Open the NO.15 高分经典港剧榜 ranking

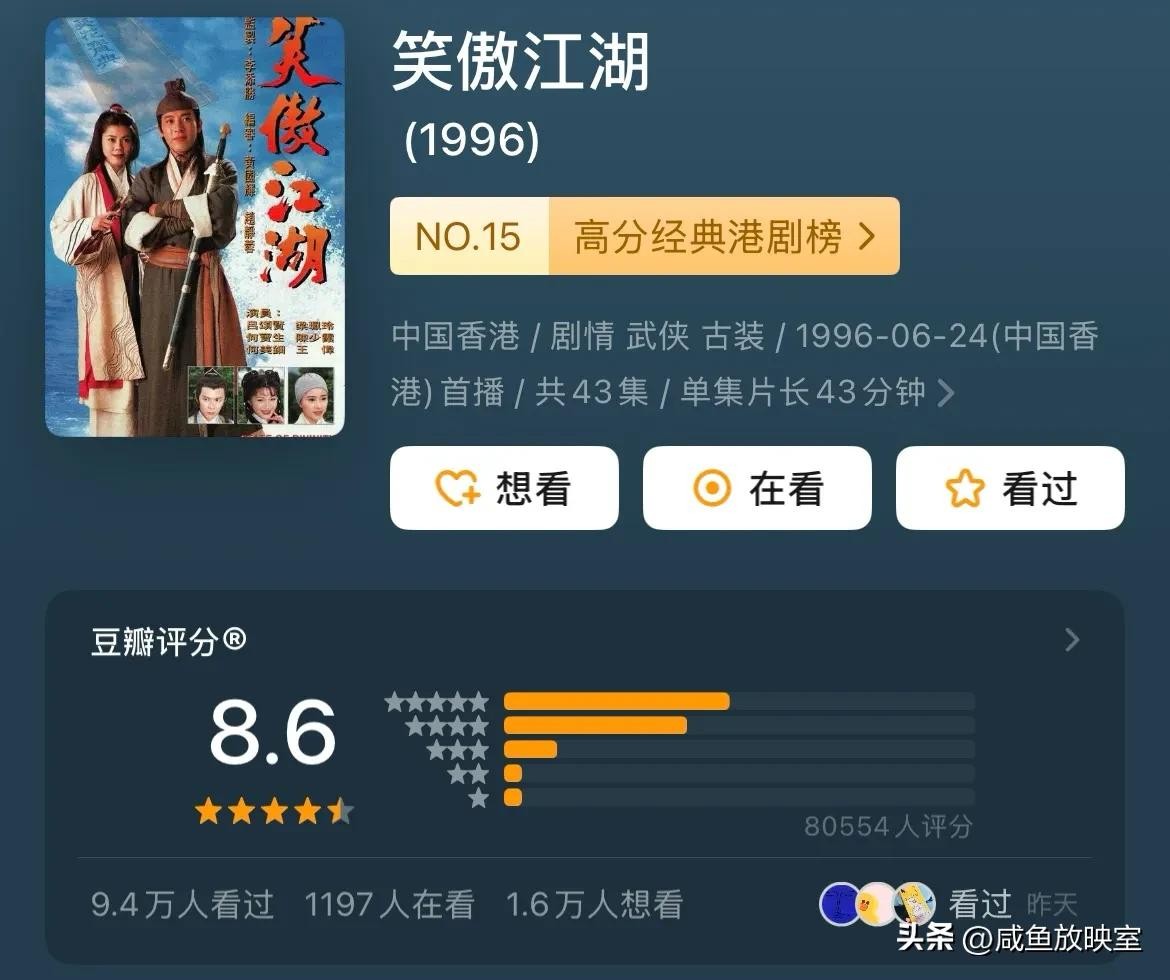[x=644, y=237]
